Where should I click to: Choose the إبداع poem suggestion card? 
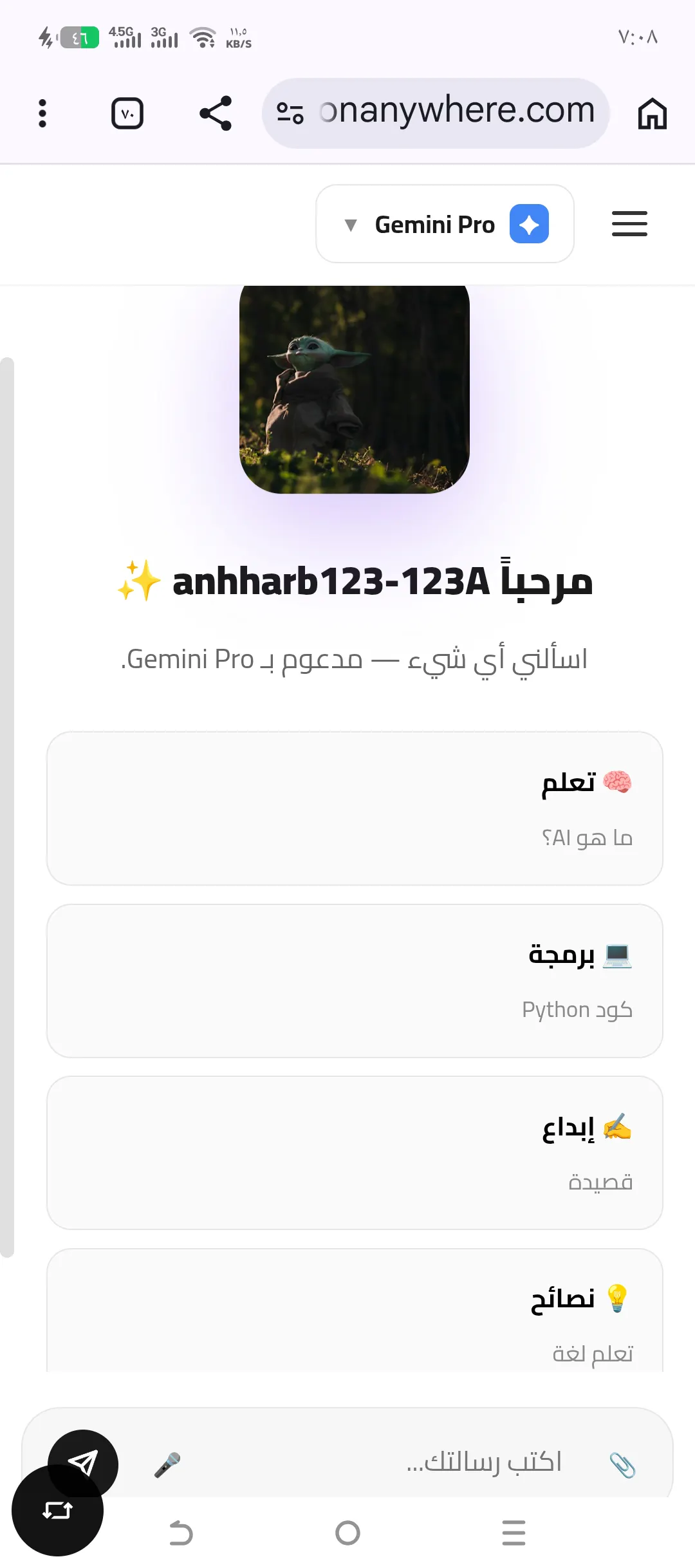point(355,1153)
